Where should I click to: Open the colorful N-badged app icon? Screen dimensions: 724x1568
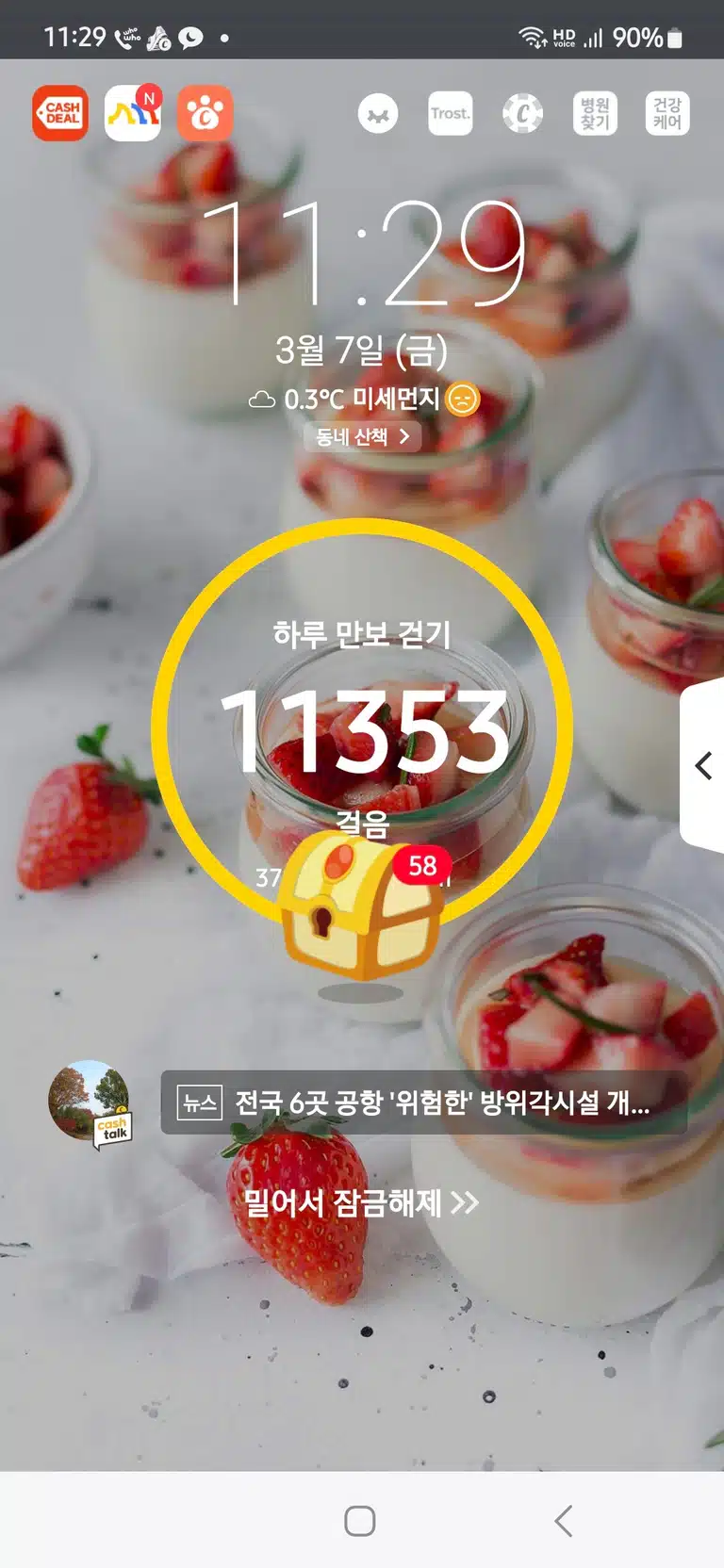pyautogui.click(x=133, y=113)
